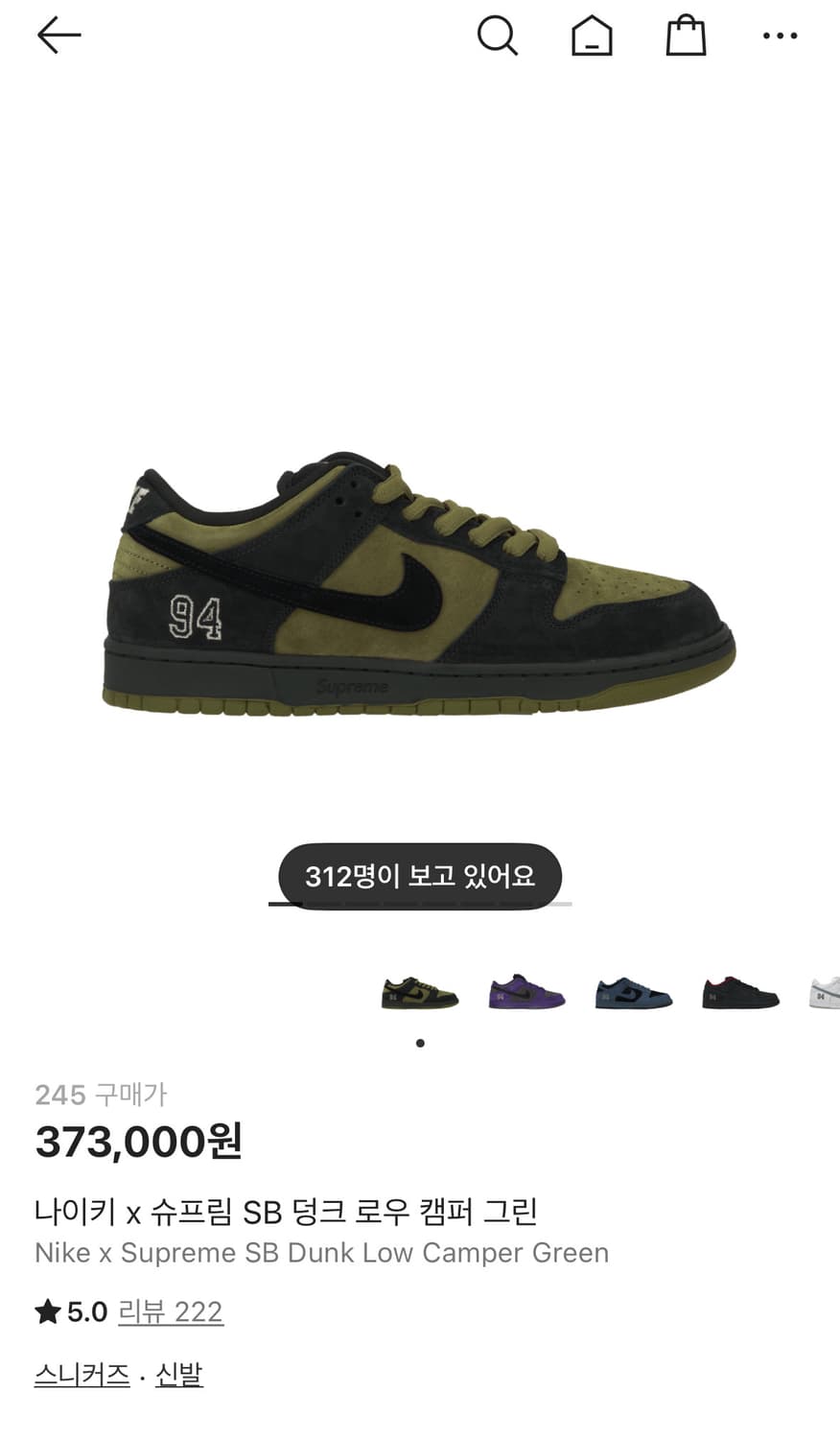This screenshot has height=1439, width=840.
Task: Open search using the magnifier icon
Action: point(498,35)
